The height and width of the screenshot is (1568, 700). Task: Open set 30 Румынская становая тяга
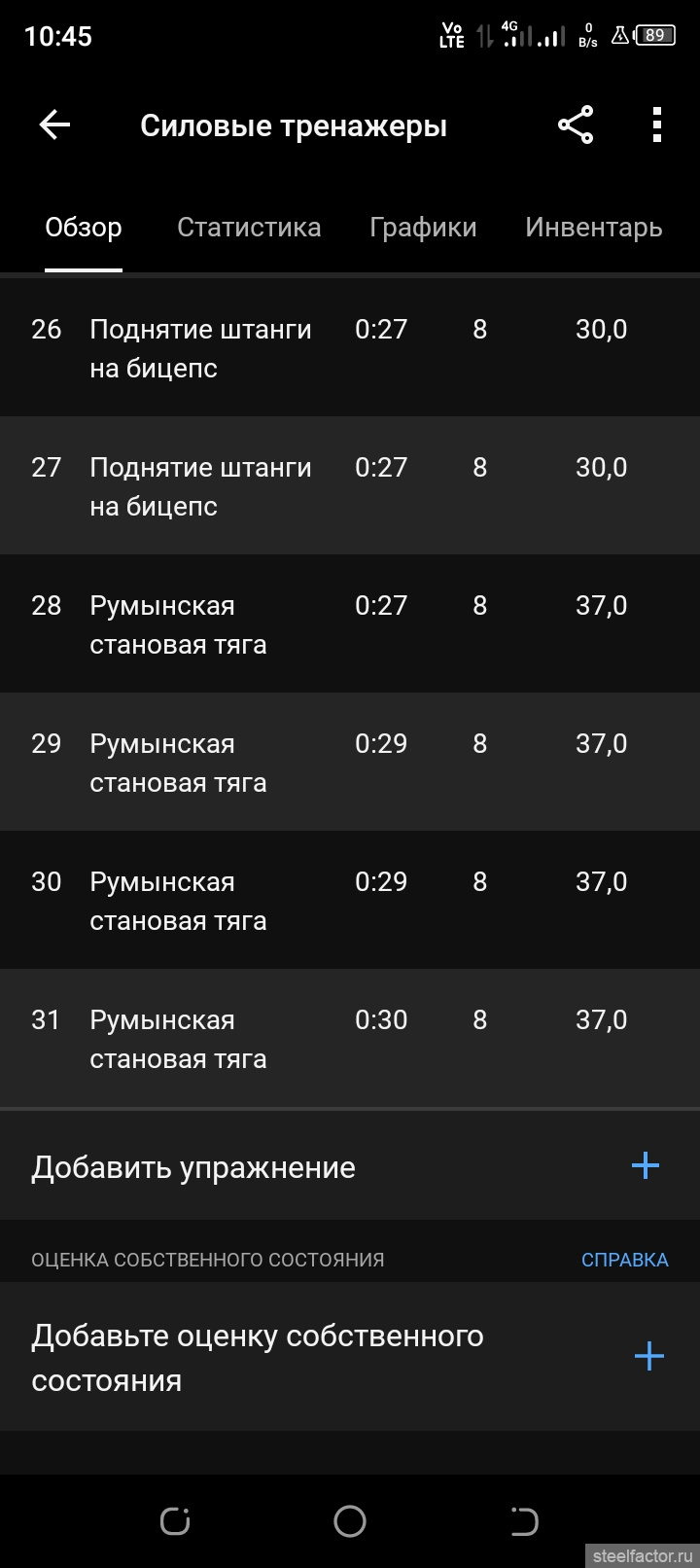click(x=350, y=901)
